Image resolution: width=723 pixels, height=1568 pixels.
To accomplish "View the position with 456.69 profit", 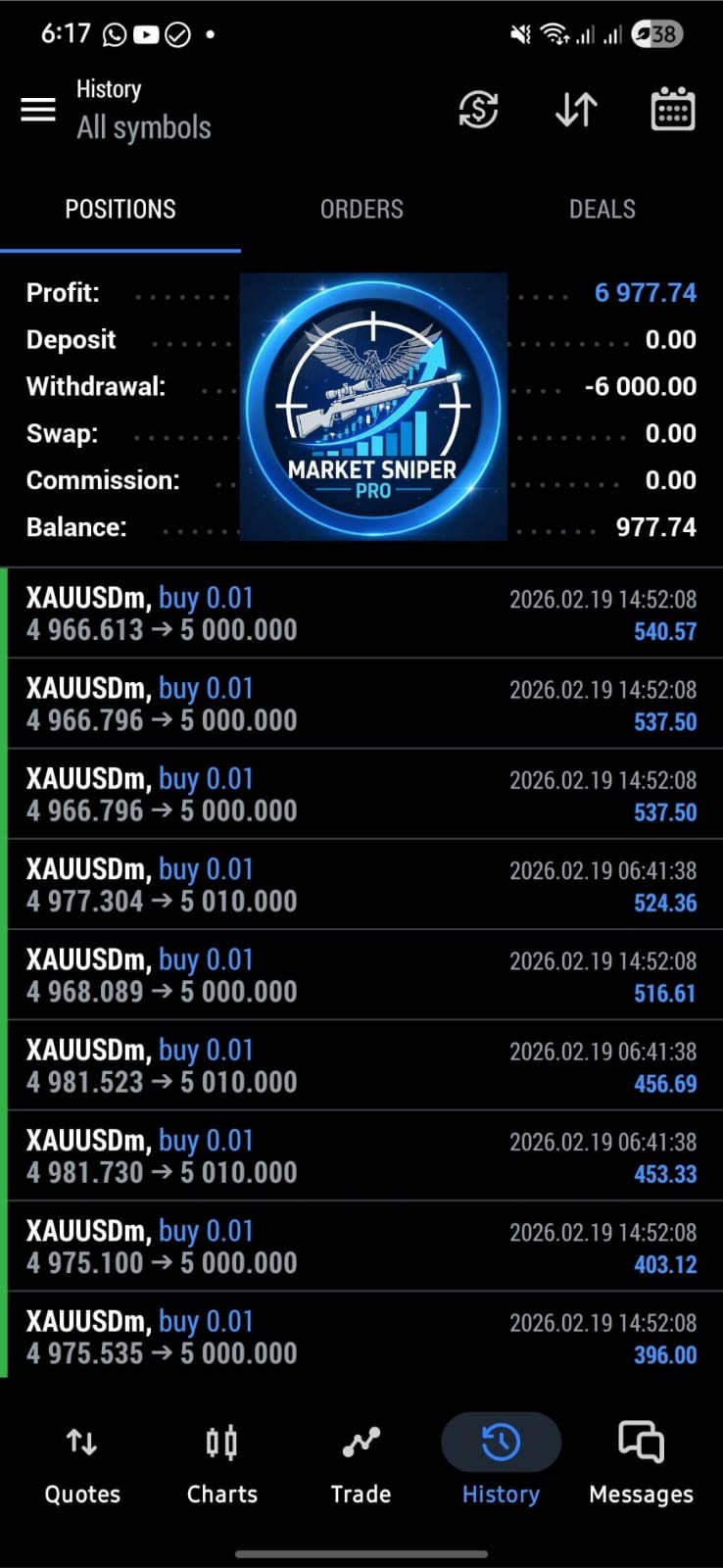I will [x=361, y=1065].
